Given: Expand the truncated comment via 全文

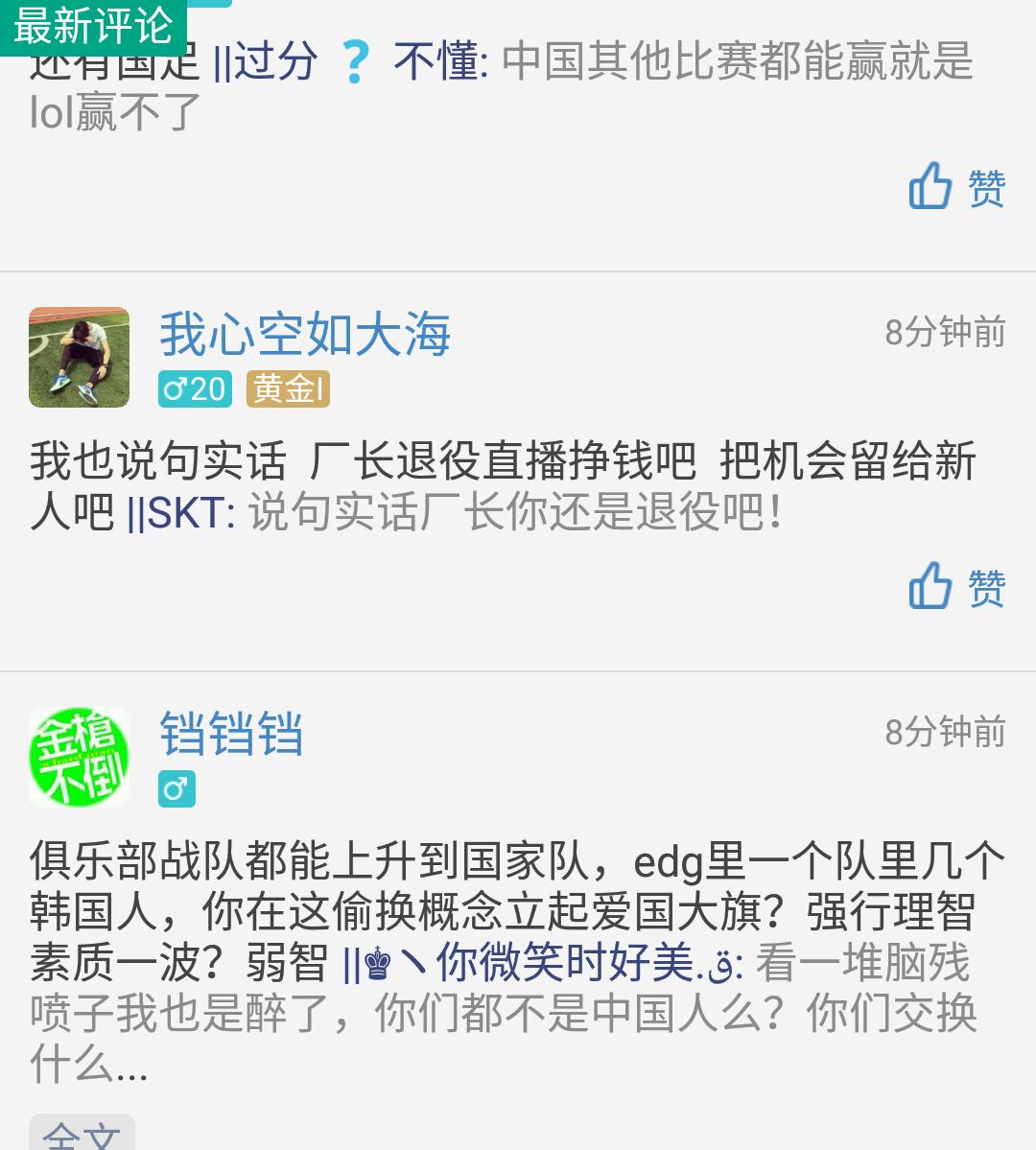Looking at the screenshot, I should point(82,1137).
